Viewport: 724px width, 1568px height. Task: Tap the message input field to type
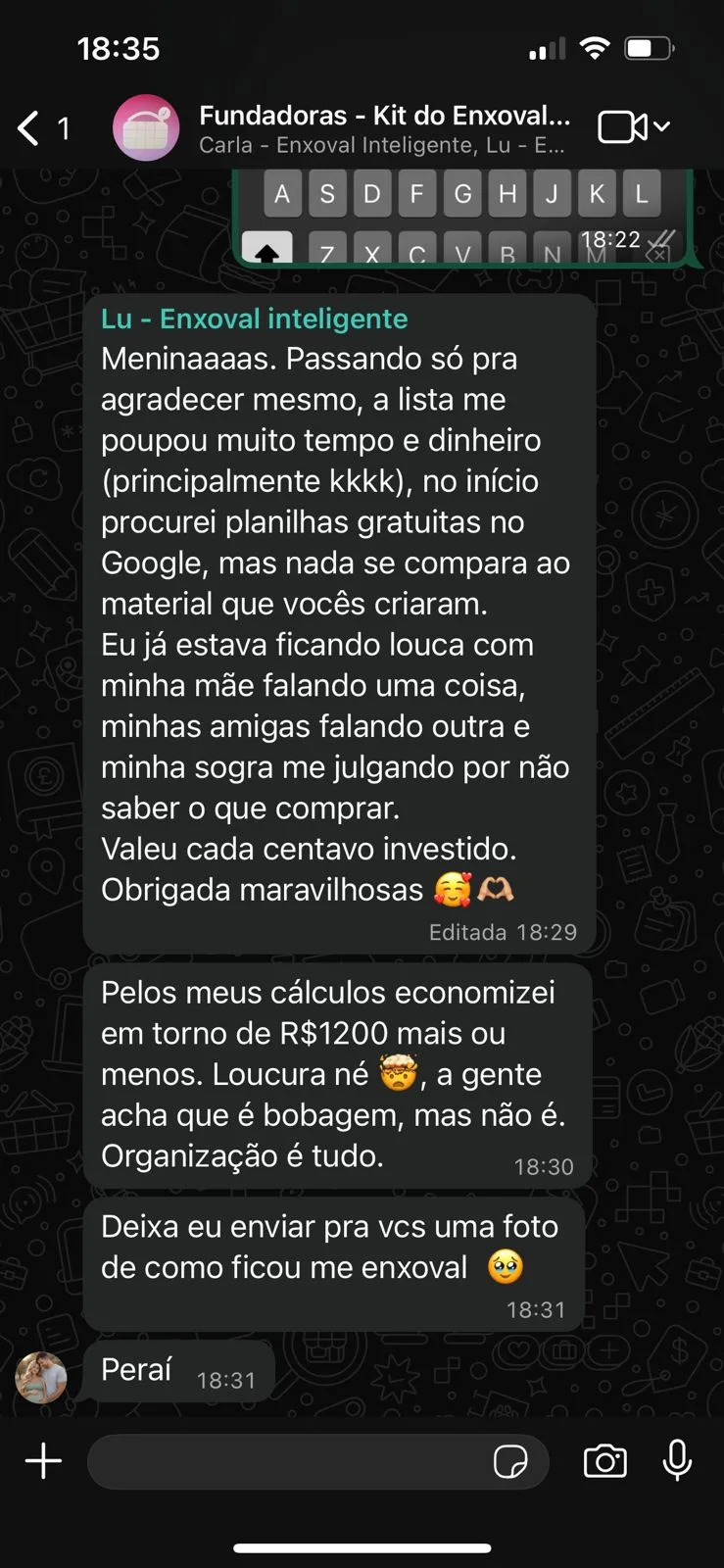294,1461
